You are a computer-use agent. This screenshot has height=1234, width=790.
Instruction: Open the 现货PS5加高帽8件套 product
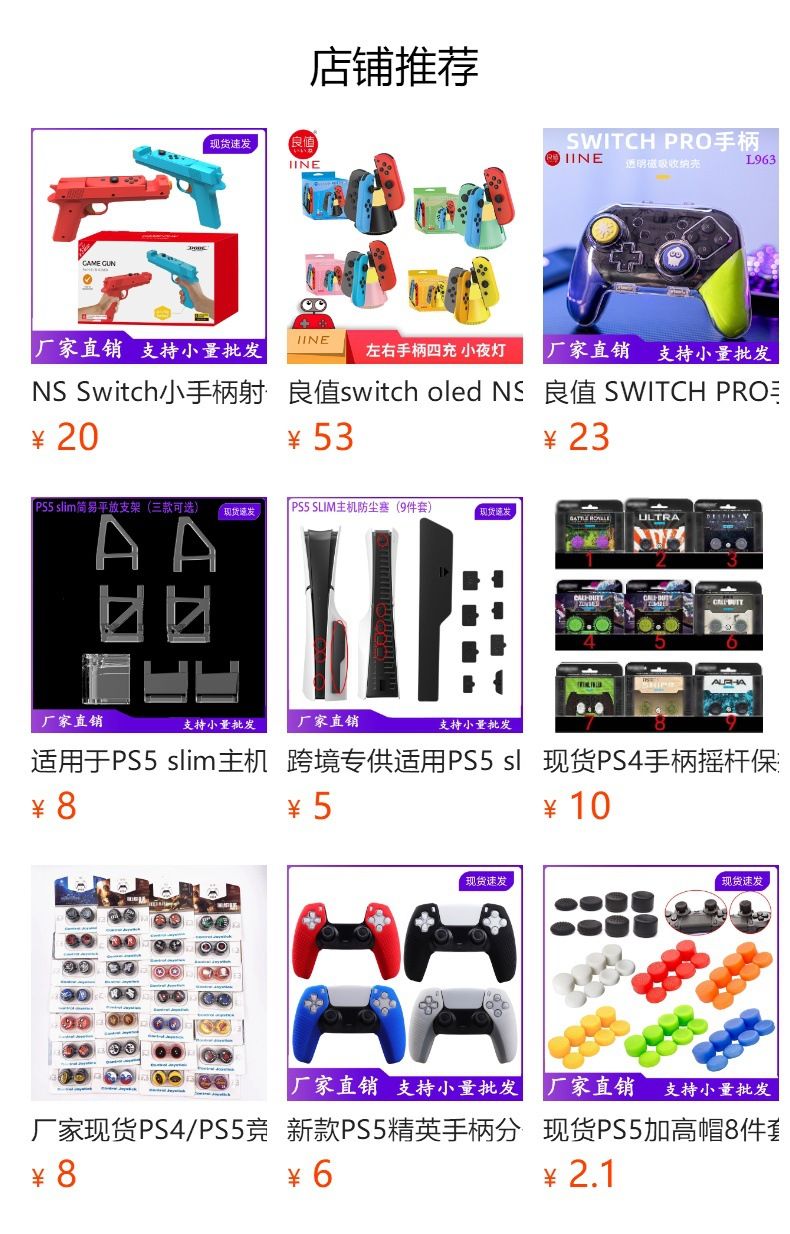(x=661, y=983)
